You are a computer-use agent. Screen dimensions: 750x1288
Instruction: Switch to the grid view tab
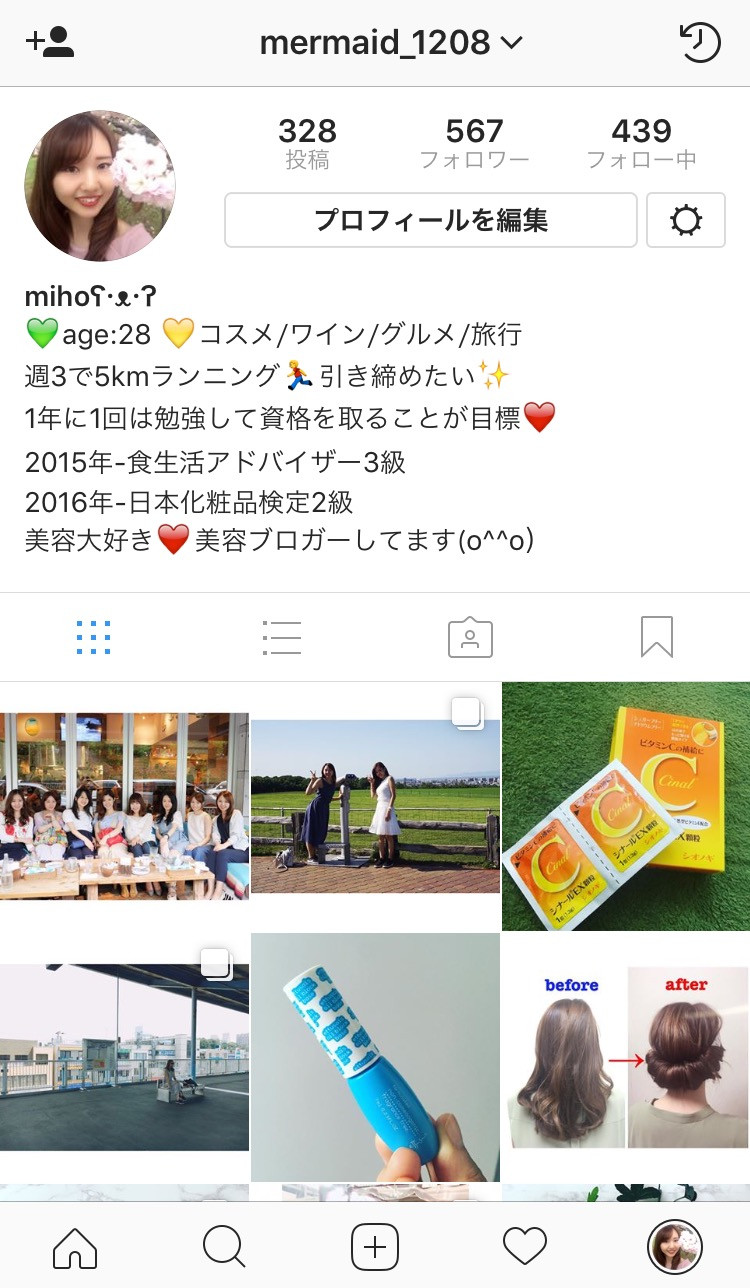(x=94, y=637)
